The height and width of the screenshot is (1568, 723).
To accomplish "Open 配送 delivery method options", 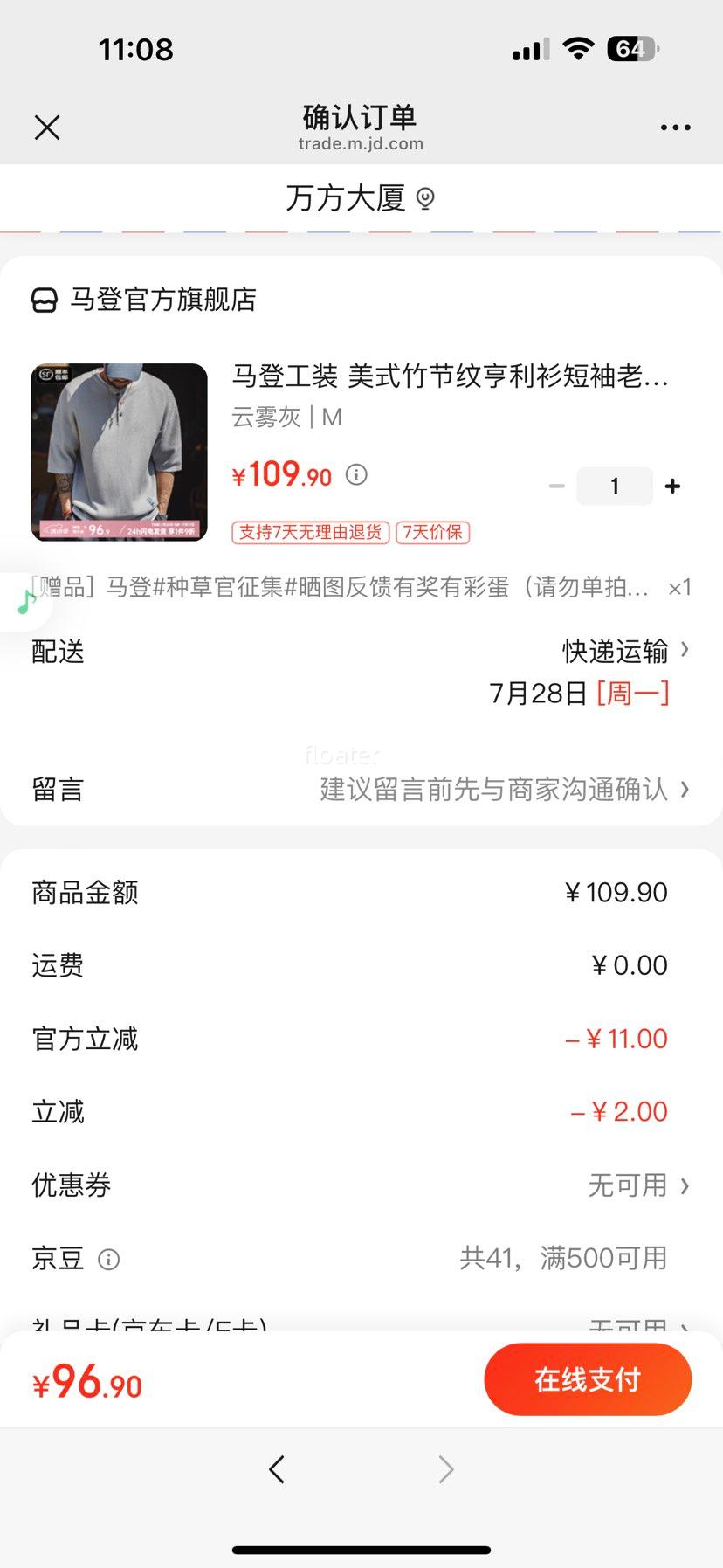I will (x=625, y=651).
